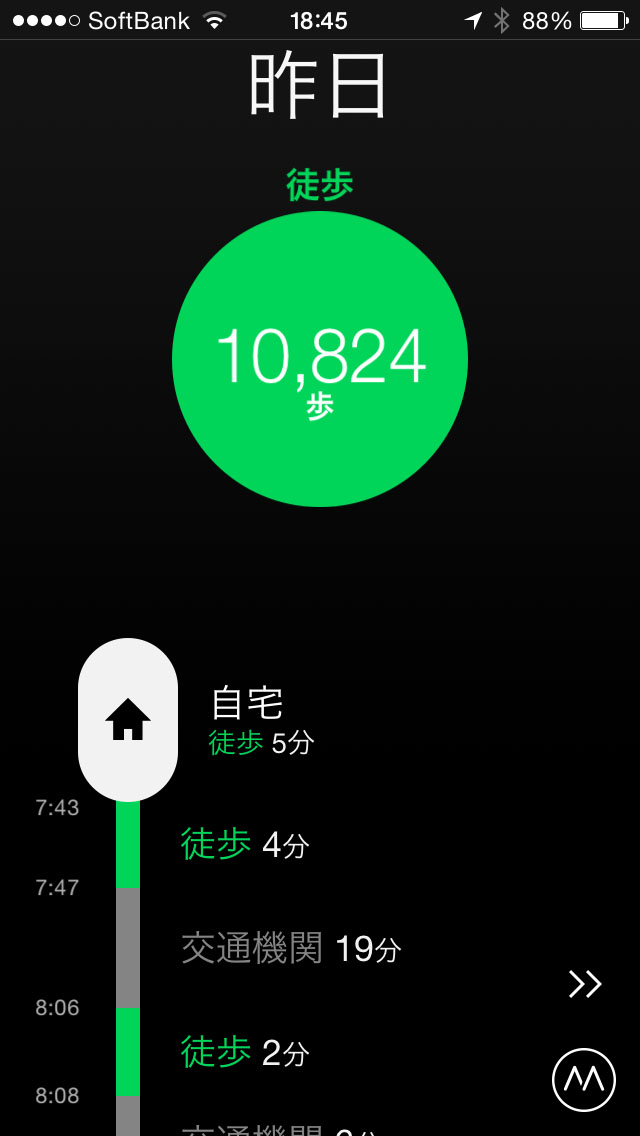Screen dimensions: 640x1136
Task: Open the 徒歩 2分 walking segment
Action: point(245,1052)
